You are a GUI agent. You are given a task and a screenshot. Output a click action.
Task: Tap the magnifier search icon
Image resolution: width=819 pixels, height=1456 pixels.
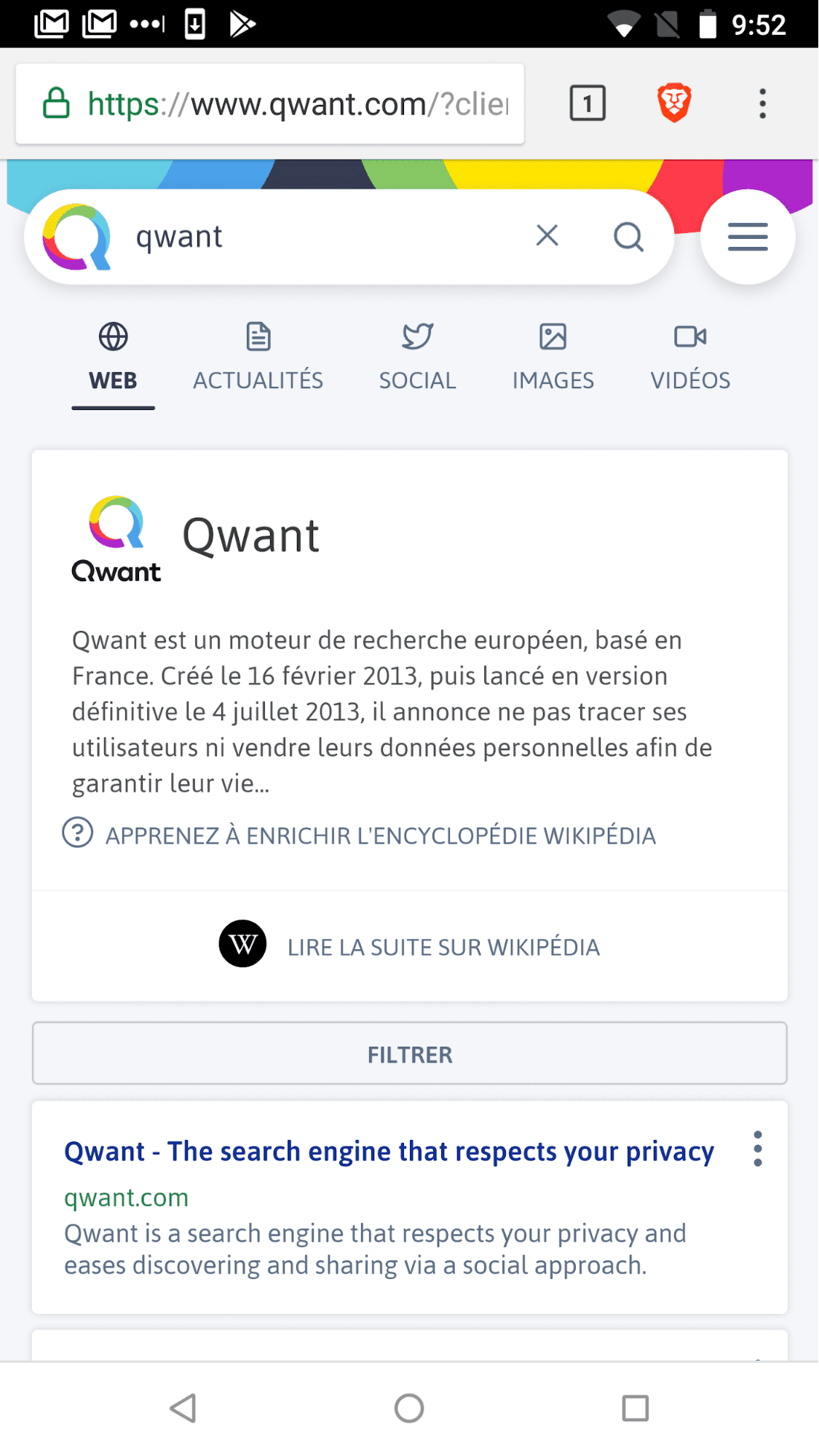coord(628,237)
